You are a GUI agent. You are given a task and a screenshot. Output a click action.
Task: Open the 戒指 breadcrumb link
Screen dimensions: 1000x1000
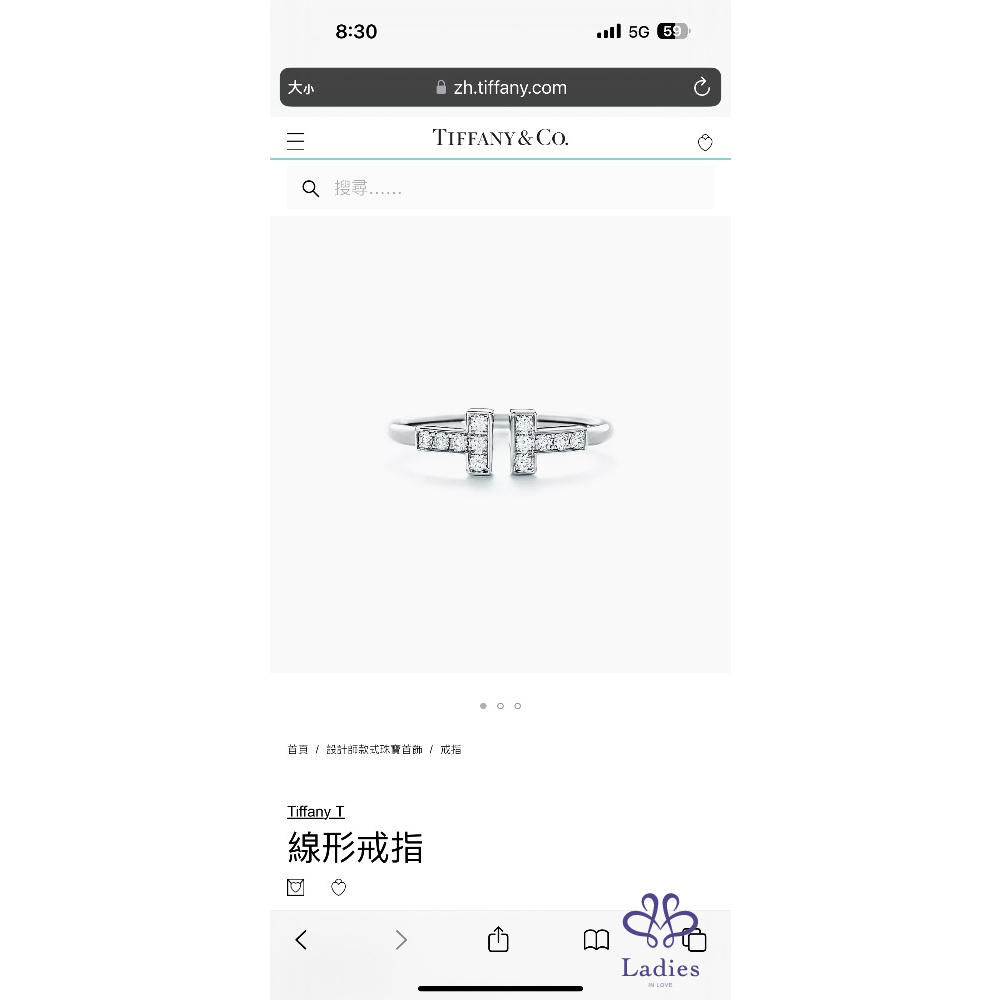point(451,749)
